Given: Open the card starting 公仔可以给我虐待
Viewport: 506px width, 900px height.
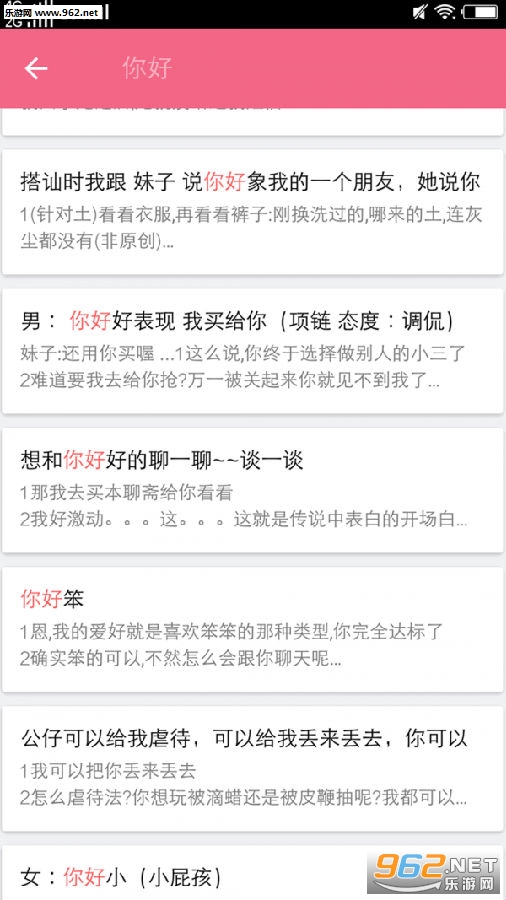Looking at the screenshot, I should (x=253, y=769).
